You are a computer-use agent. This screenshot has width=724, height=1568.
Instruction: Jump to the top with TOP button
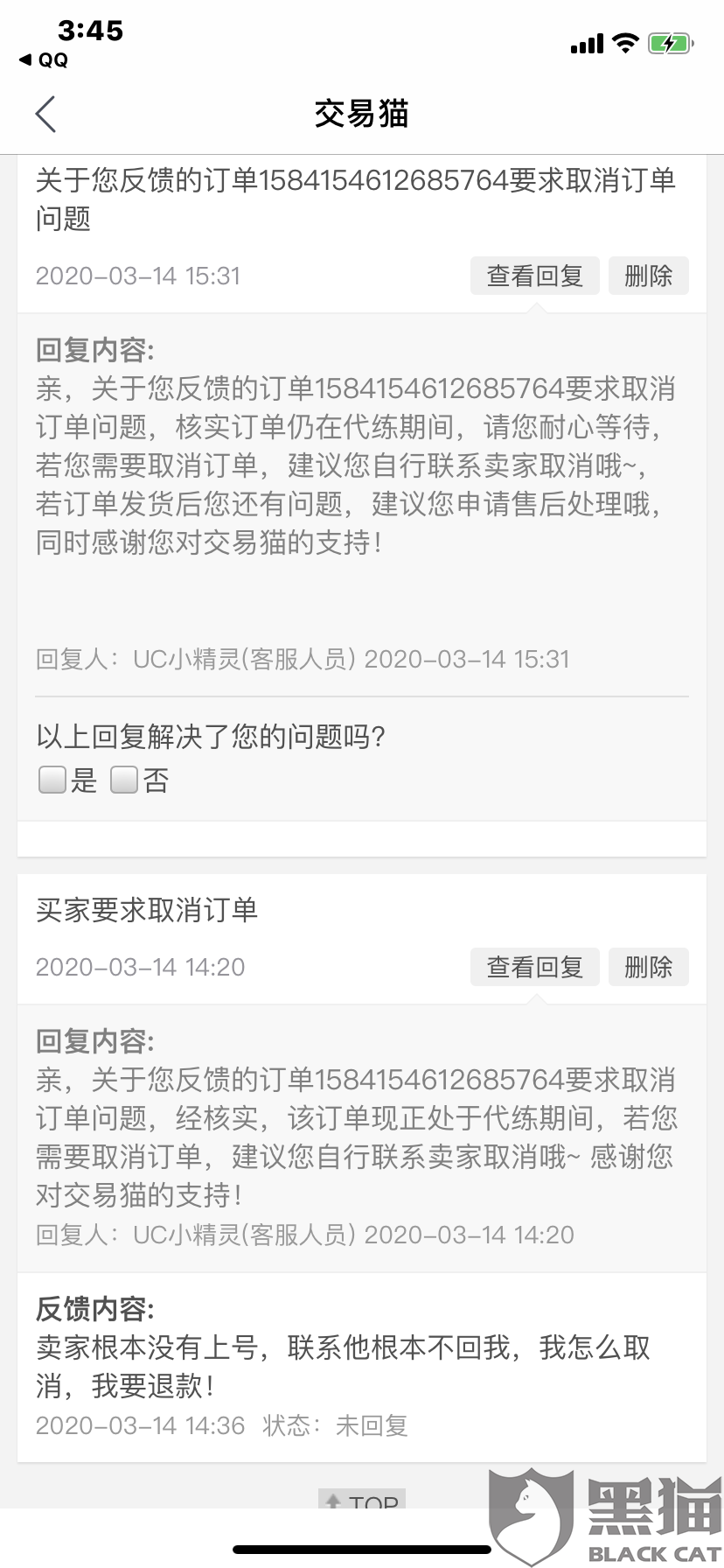[362, 1500]
